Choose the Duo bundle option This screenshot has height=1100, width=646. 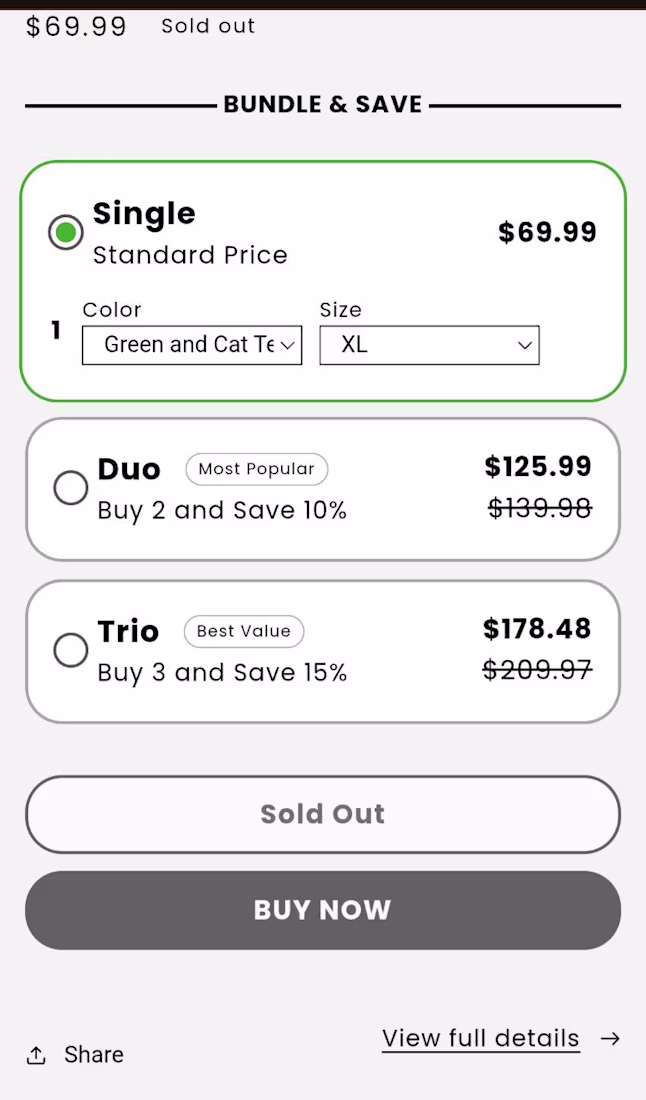tap(71, 488)
